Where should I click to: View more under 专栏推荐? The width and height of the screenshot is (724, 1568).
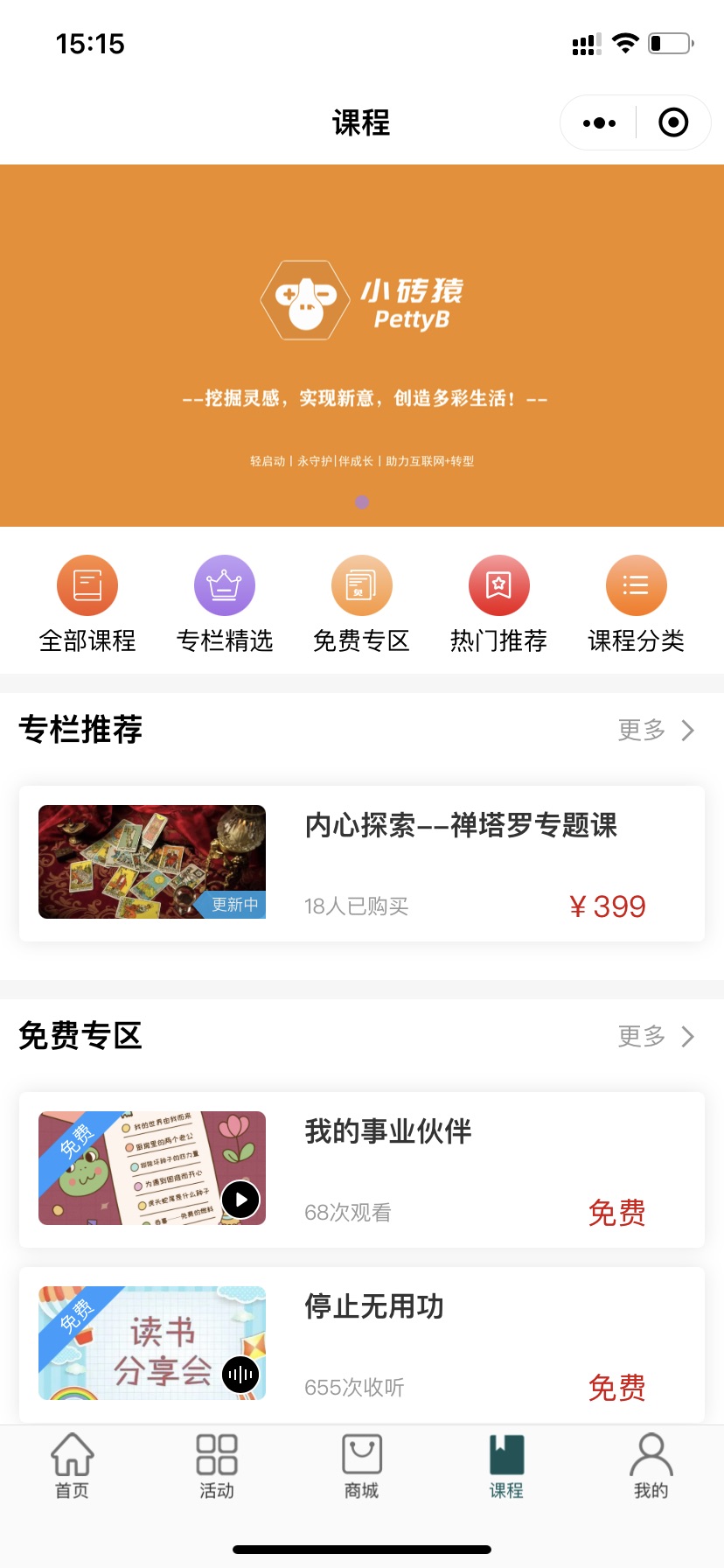tap(656, 730)
